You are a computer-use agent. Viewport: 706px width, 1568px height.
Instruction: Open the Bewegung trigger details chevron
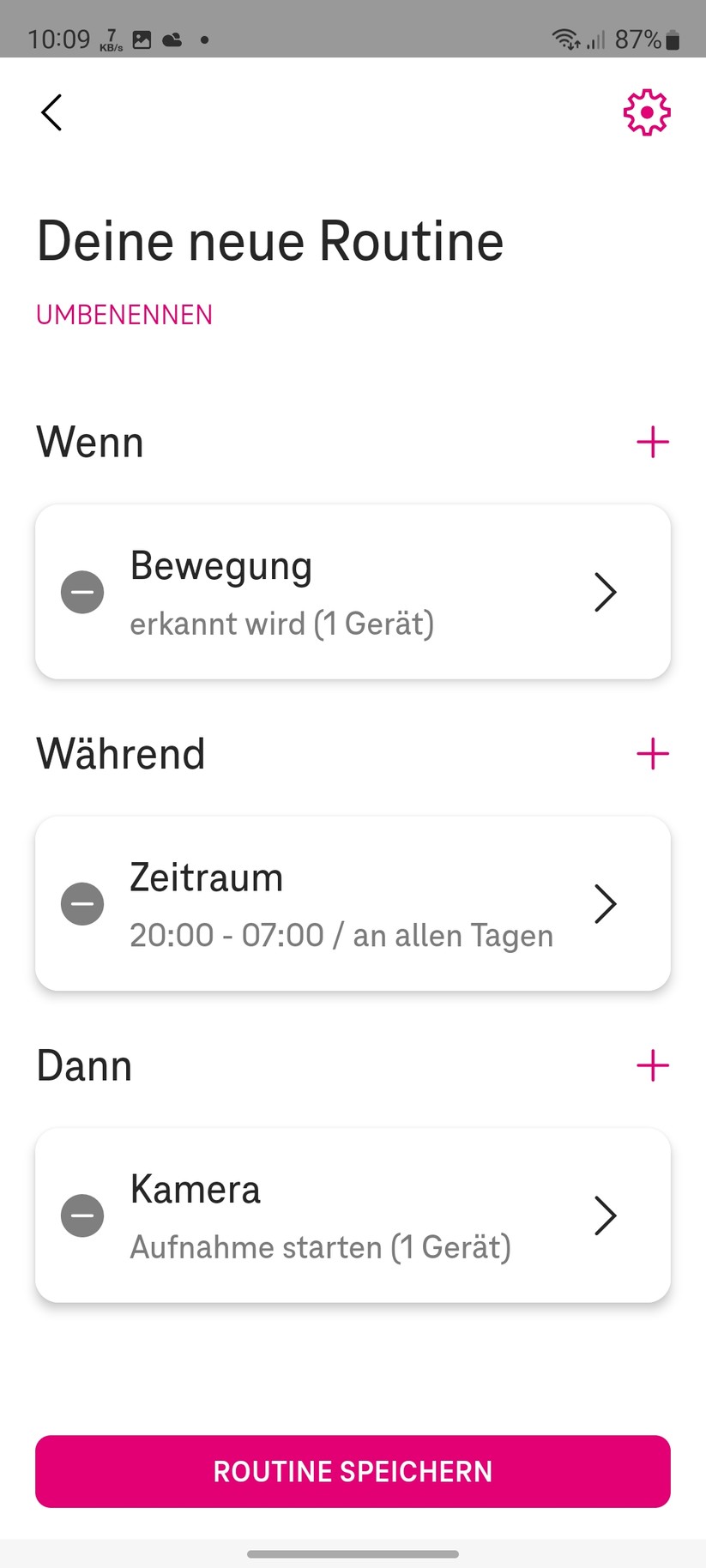(x=606, y=592)
